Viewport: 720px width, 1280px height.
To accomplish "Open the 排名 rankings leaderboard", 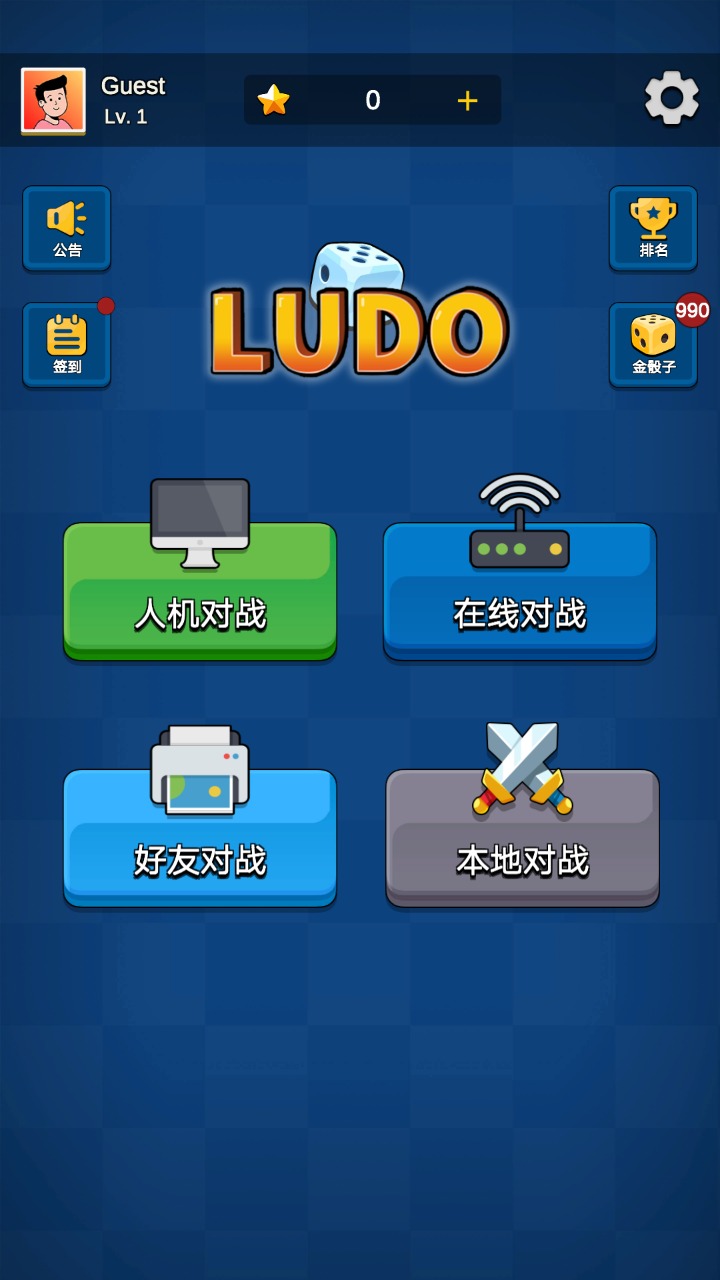I will click(x=653, y=228).
